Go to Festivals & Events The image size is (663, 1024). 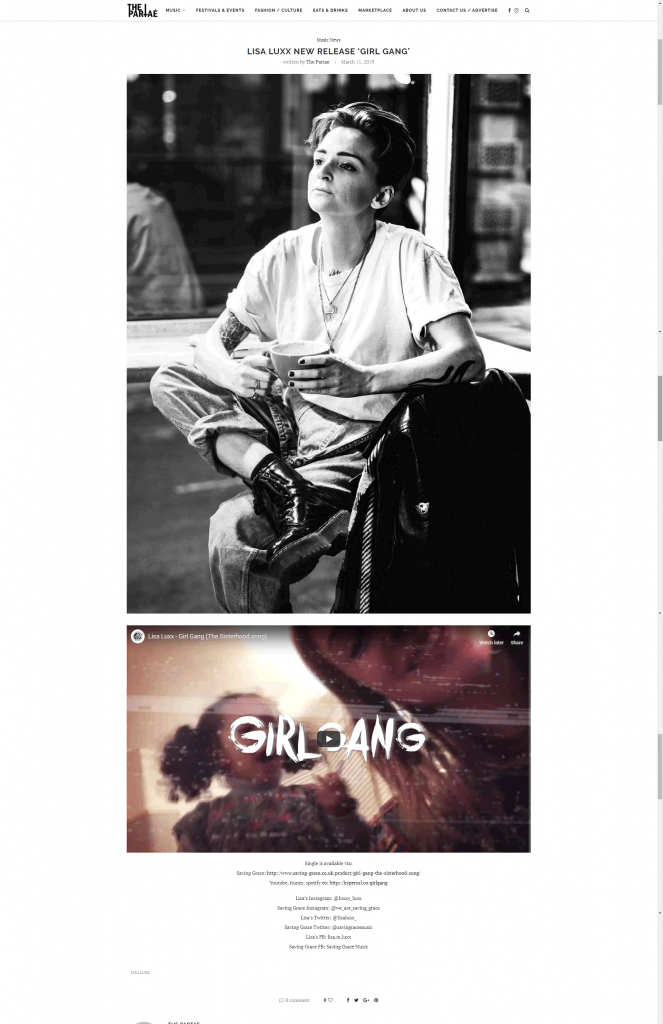click(220, 10)
